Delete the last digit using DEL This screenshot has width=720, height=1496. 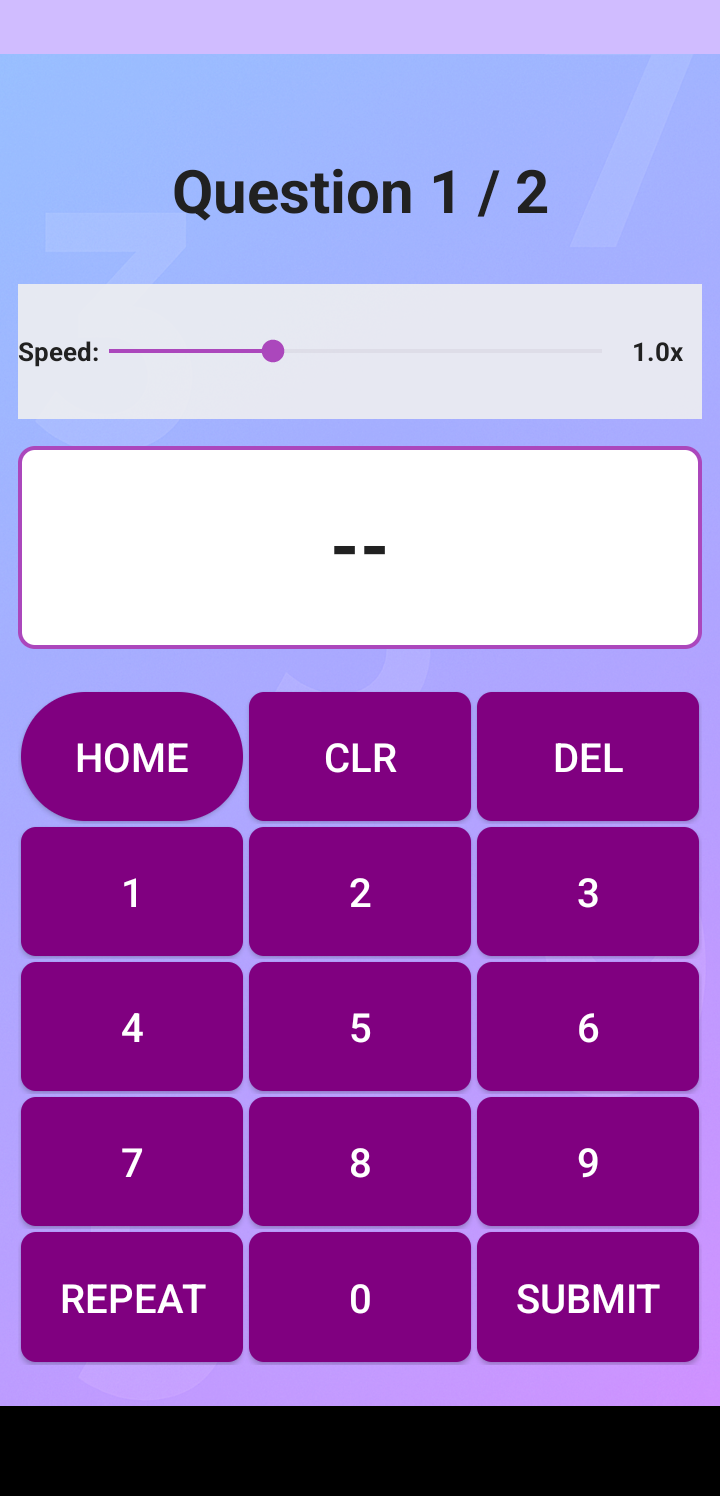pos(588,756)
